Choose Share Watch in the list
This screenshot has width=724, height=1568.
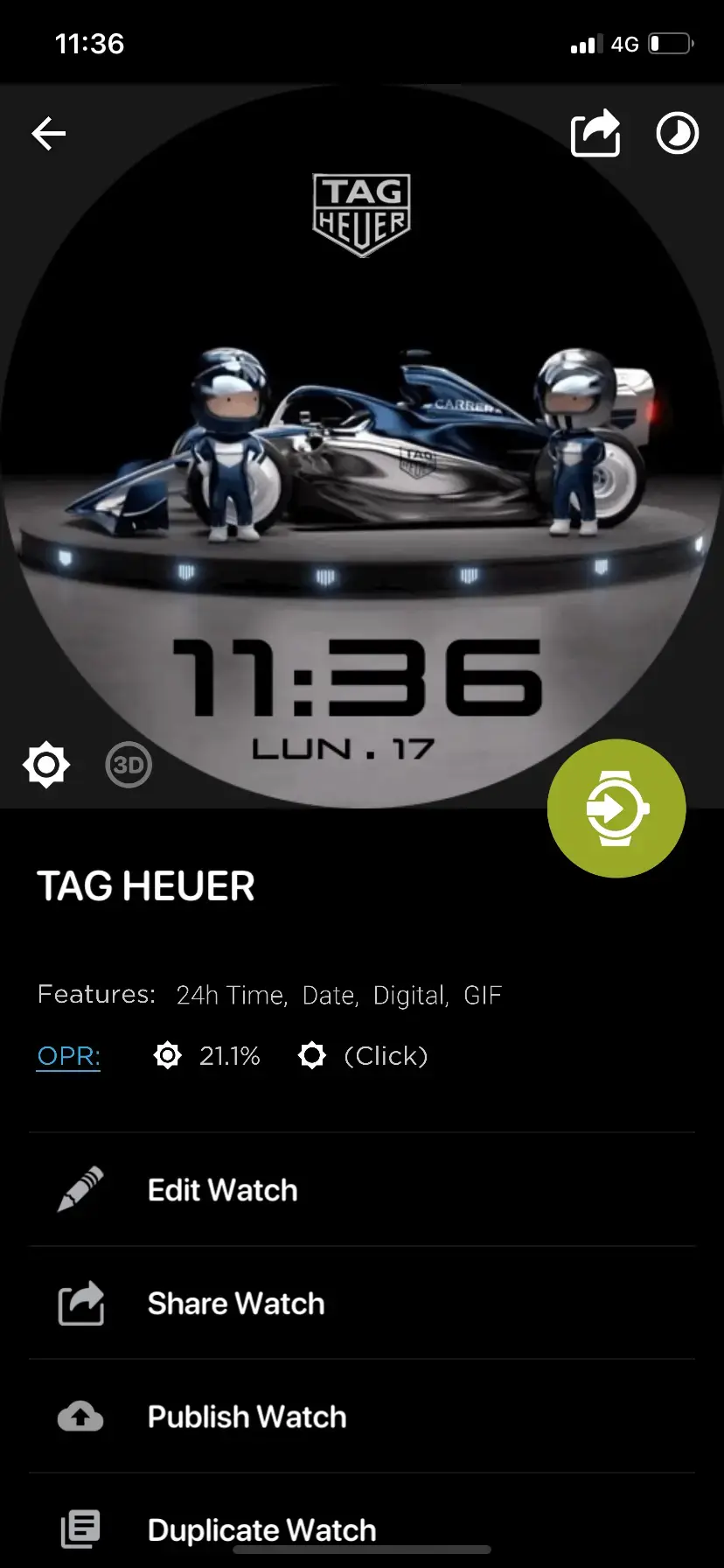tap(235, 1304)
